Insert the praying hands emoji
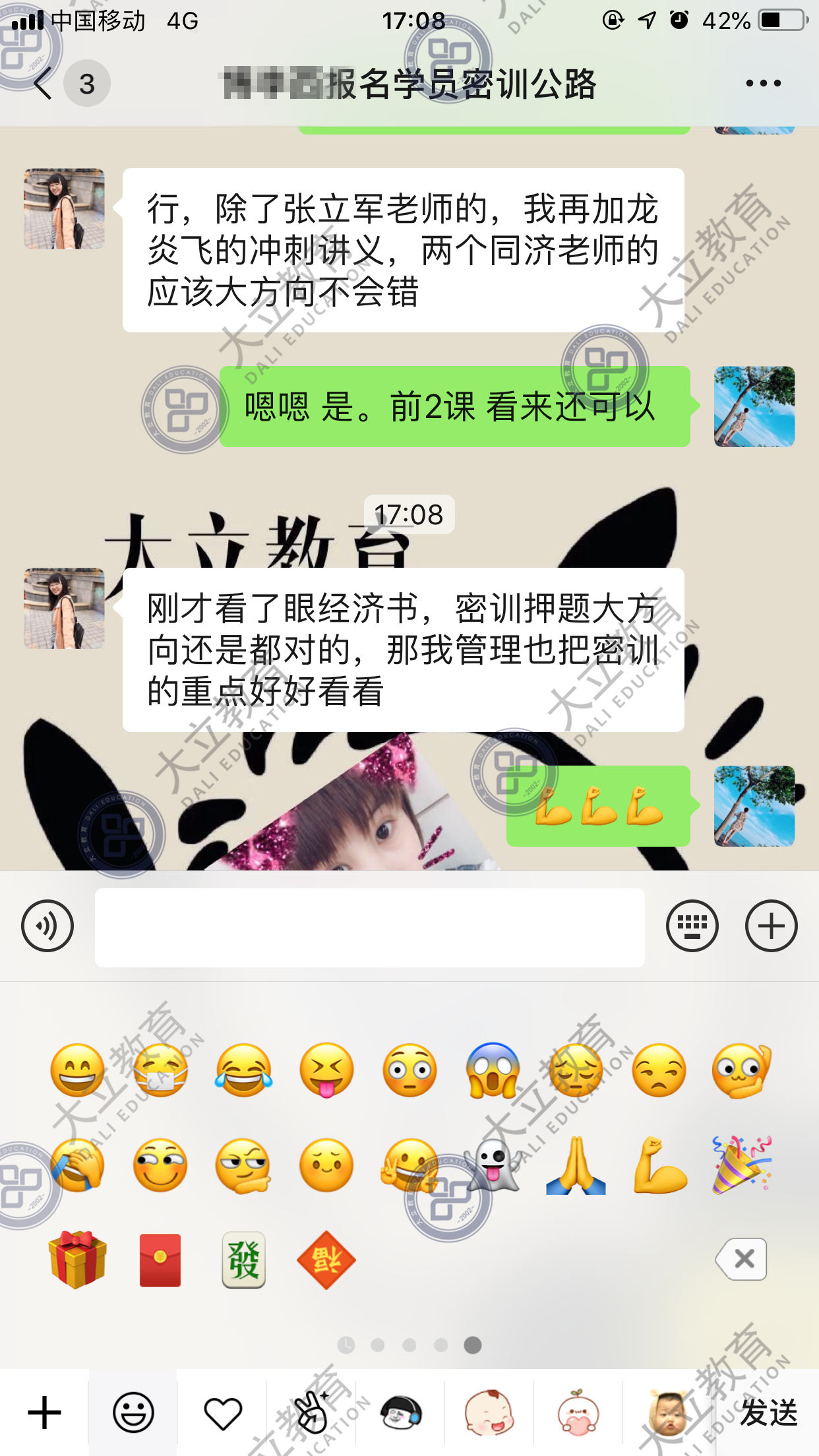819x1456 pixels. (x=576, y=1166)
